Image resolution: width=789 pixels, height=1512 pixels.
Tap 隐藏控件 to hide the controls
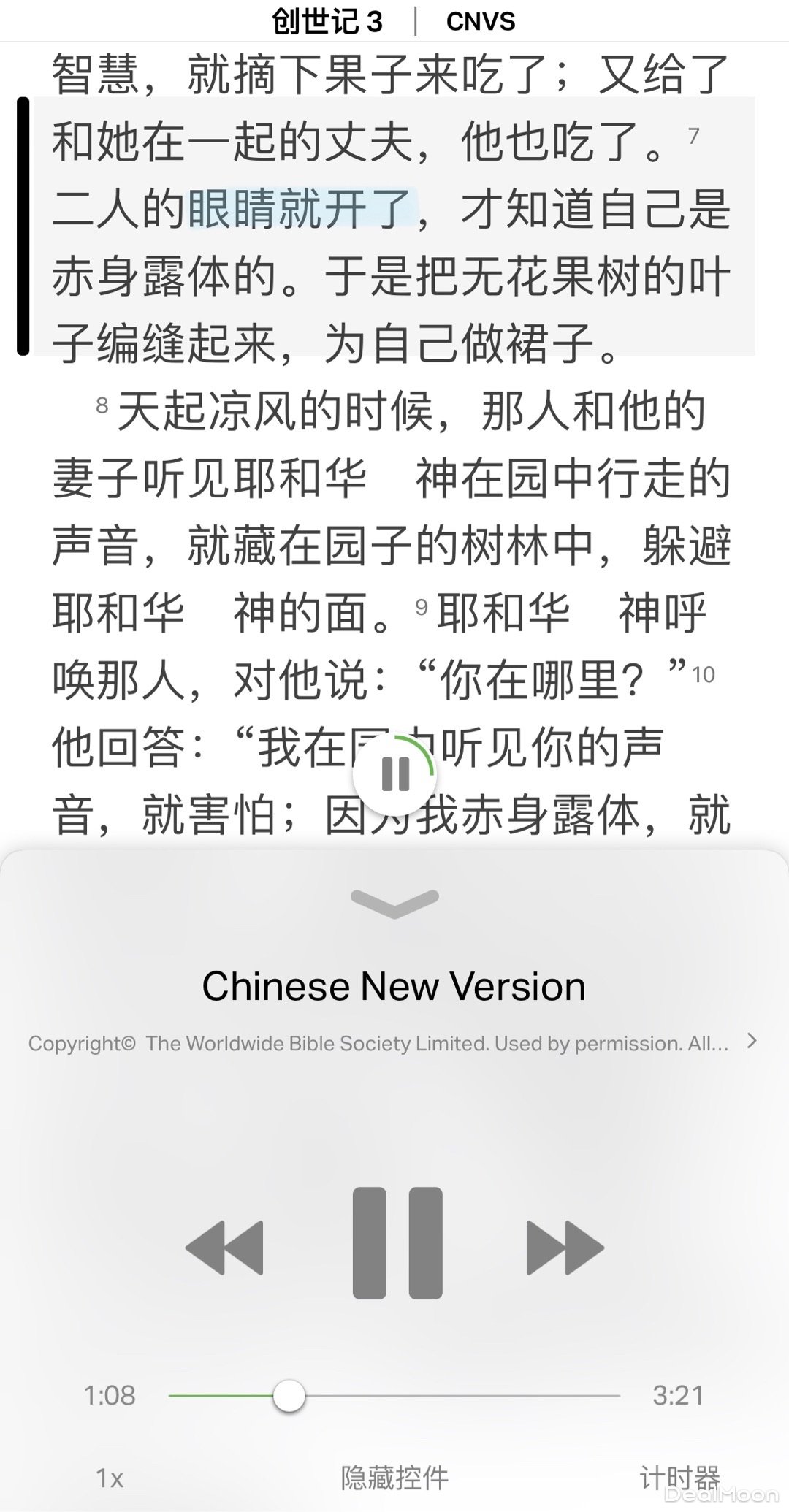(394, 1478)
